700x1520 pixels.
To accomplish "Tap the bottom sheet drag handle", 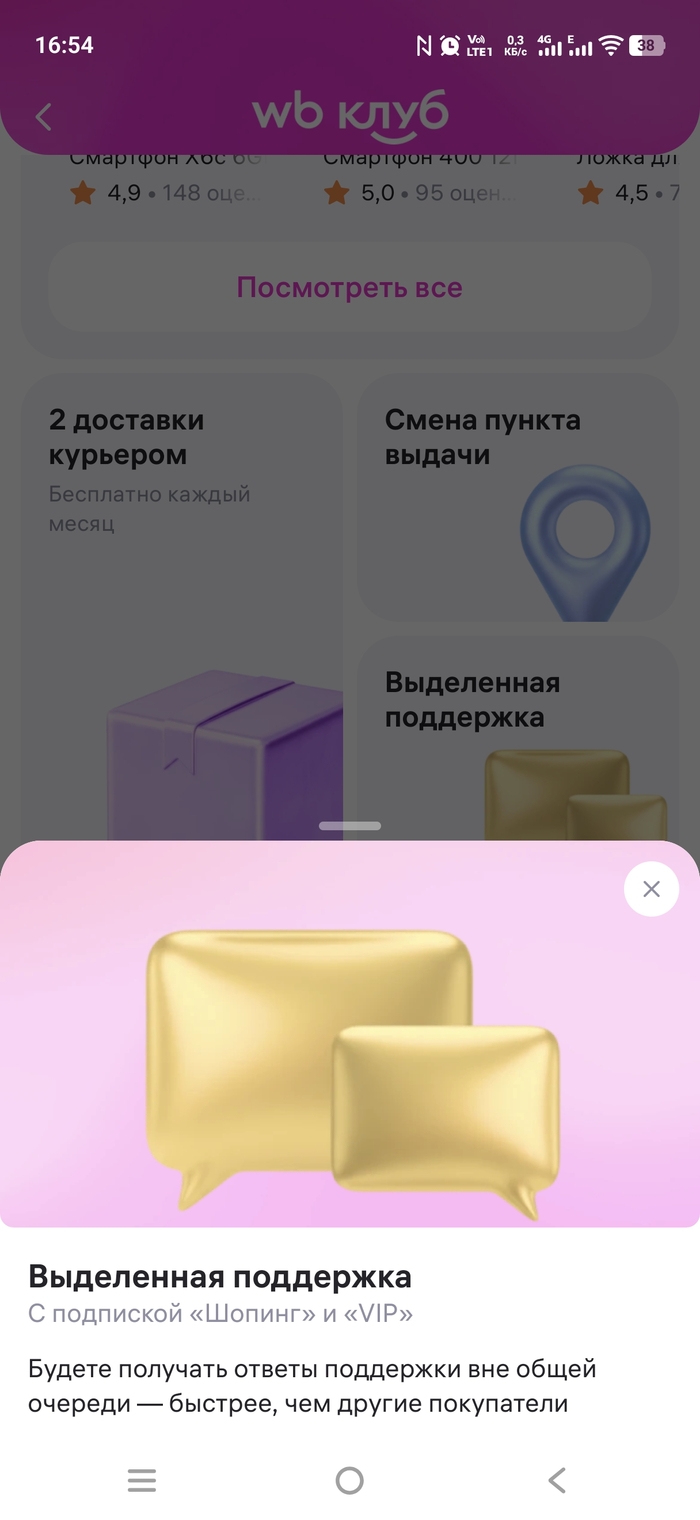I will 350,826.
